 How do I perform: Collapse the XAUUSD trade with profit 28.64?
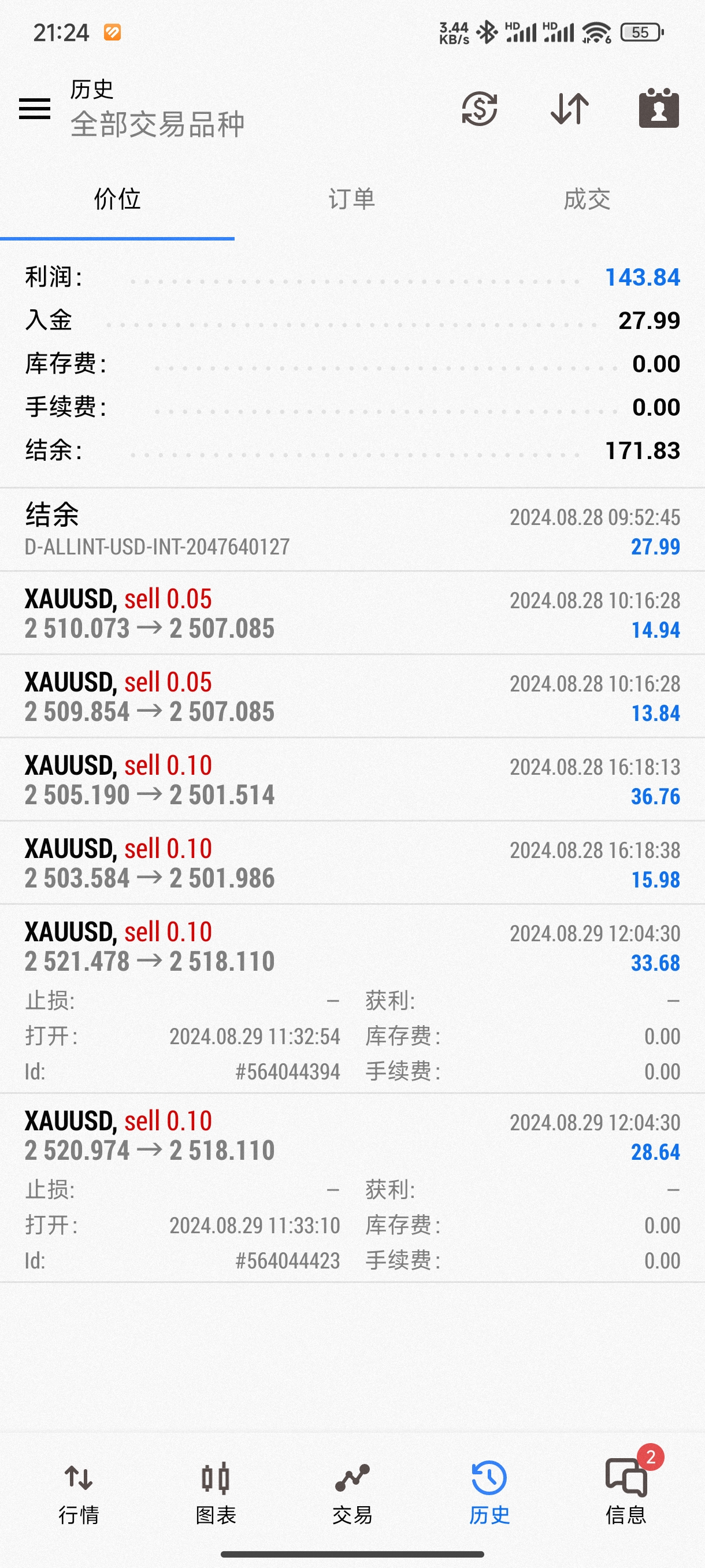tap(352, 1188)
